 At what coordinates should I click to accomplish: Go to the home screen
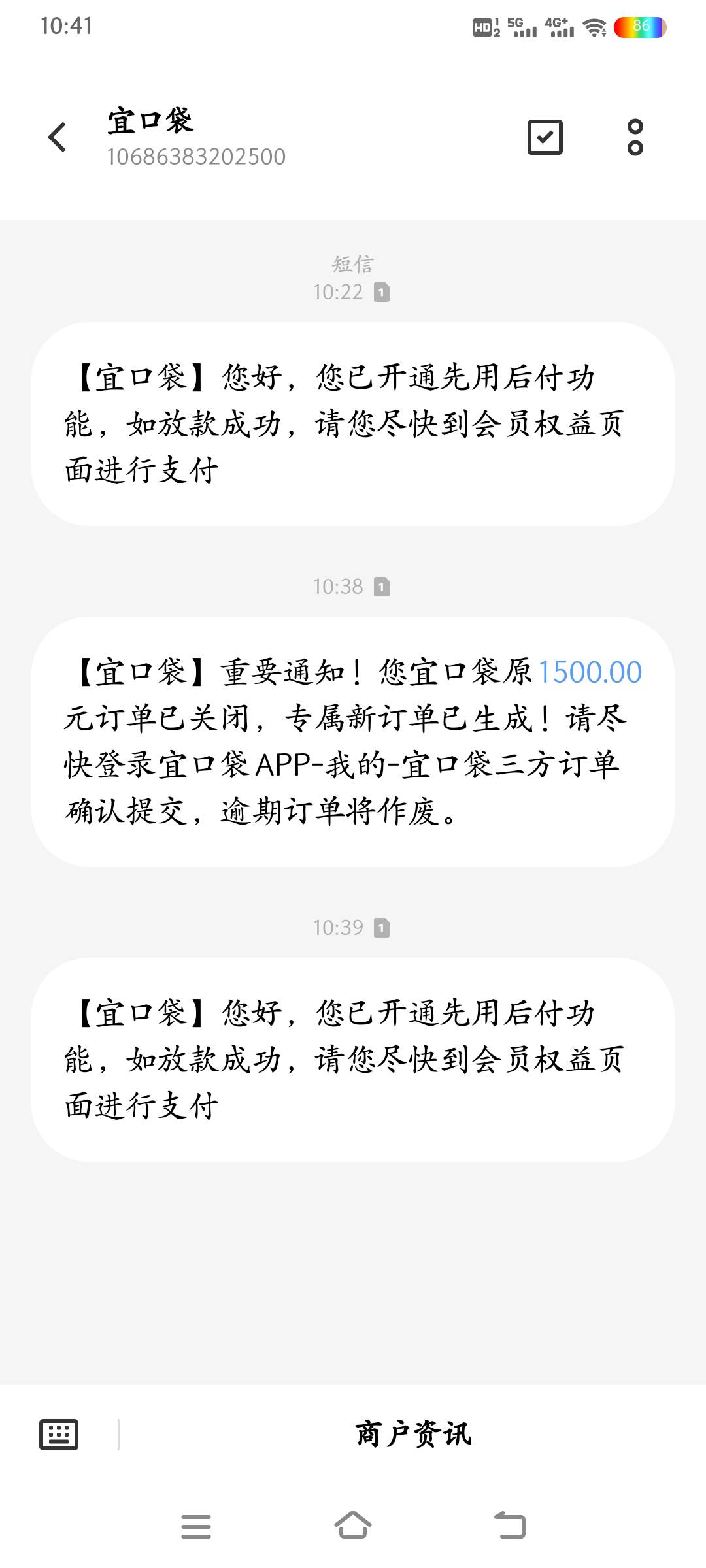point(353,1526)
